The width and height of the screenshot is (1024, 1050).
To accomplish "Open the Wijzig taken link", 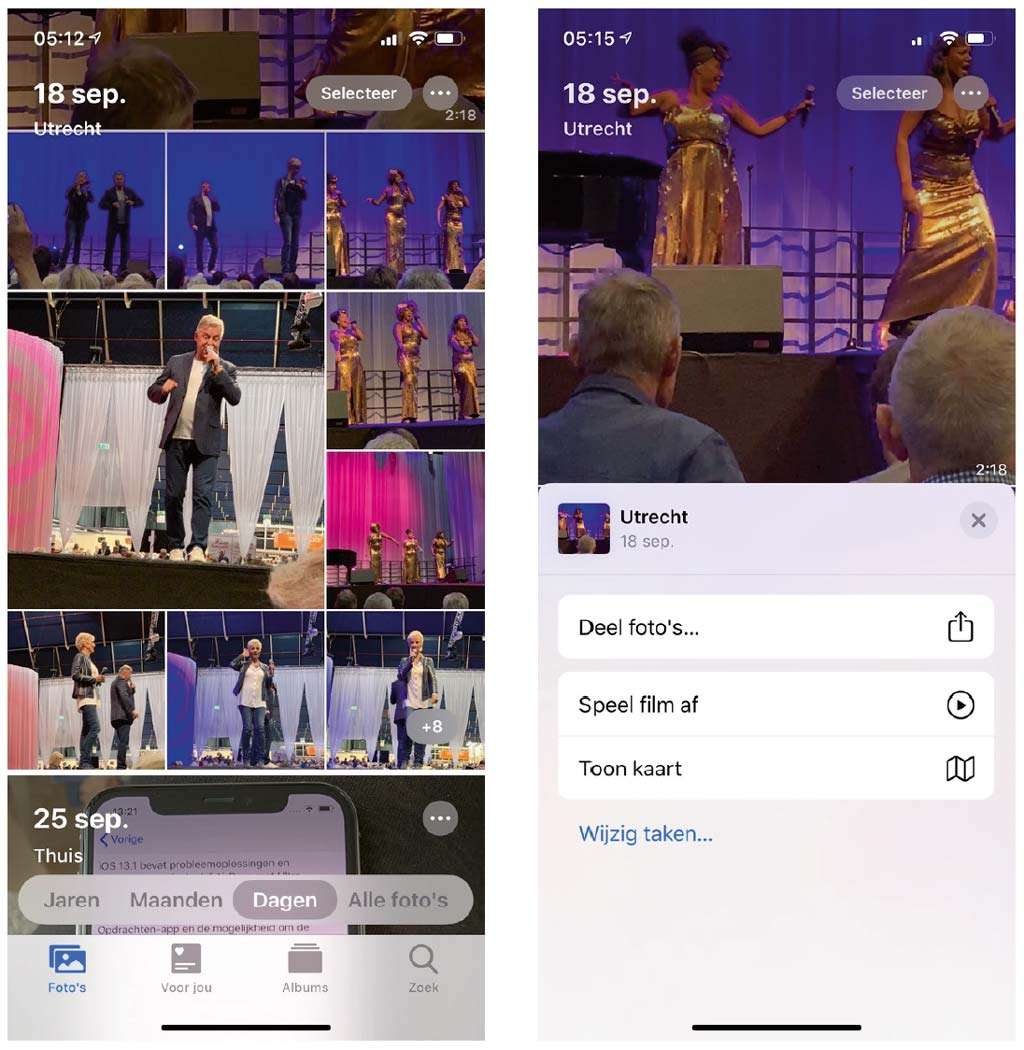I will (645, 834).
